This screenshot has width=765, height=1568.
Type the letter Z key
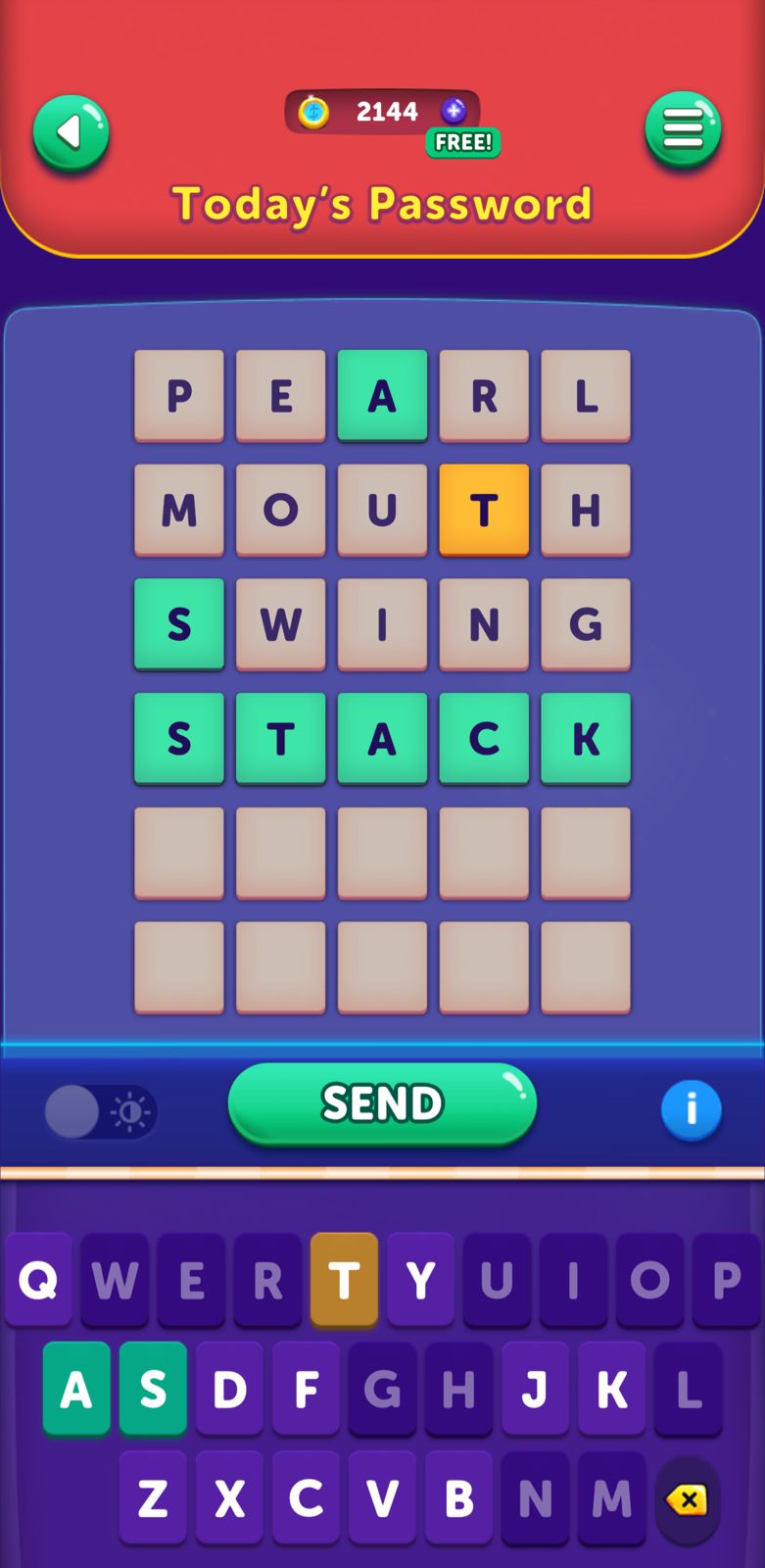[153, 1497]
